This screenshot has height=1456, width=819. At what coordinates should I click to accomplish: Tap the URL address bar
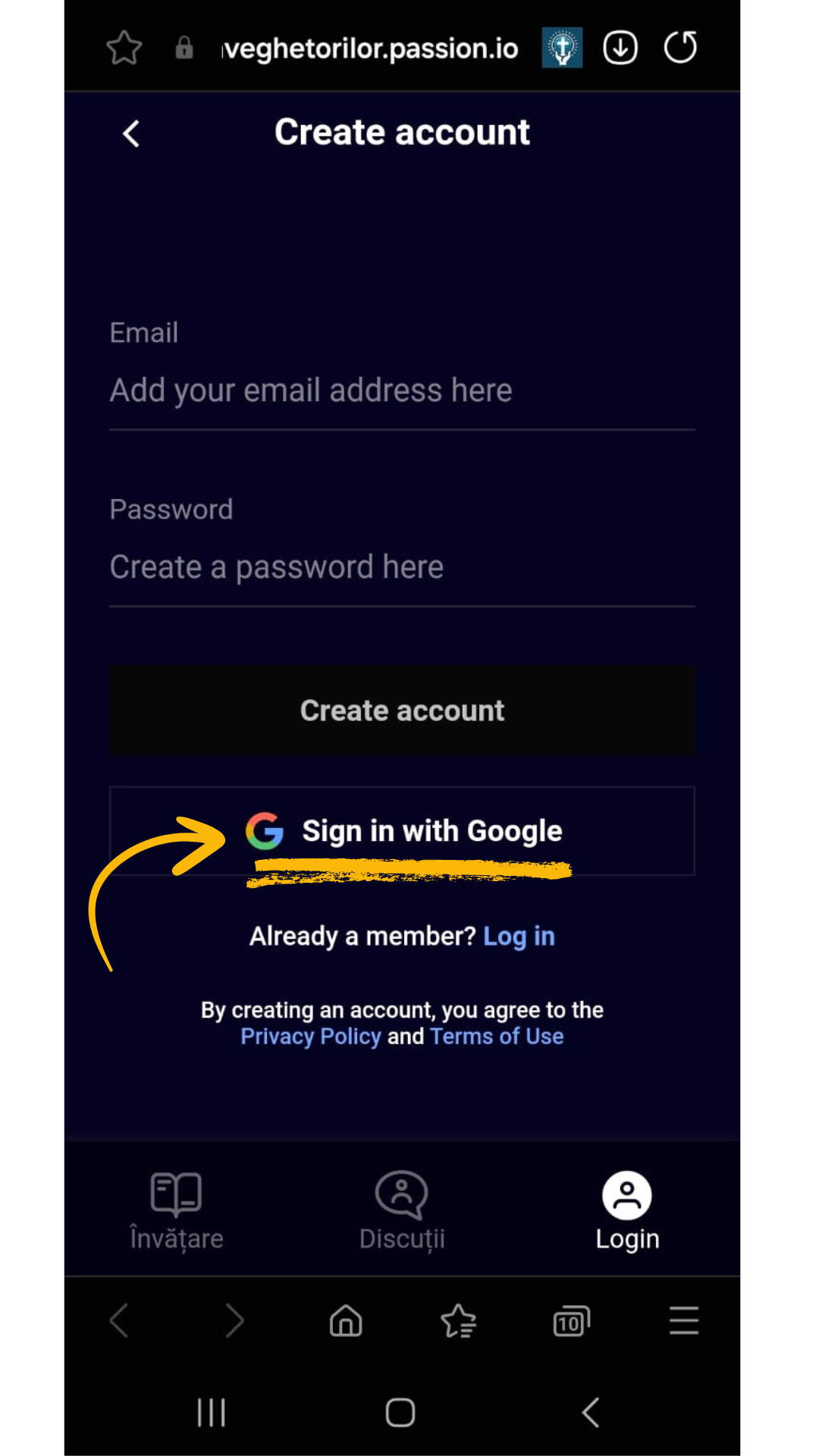coord(370,49)
